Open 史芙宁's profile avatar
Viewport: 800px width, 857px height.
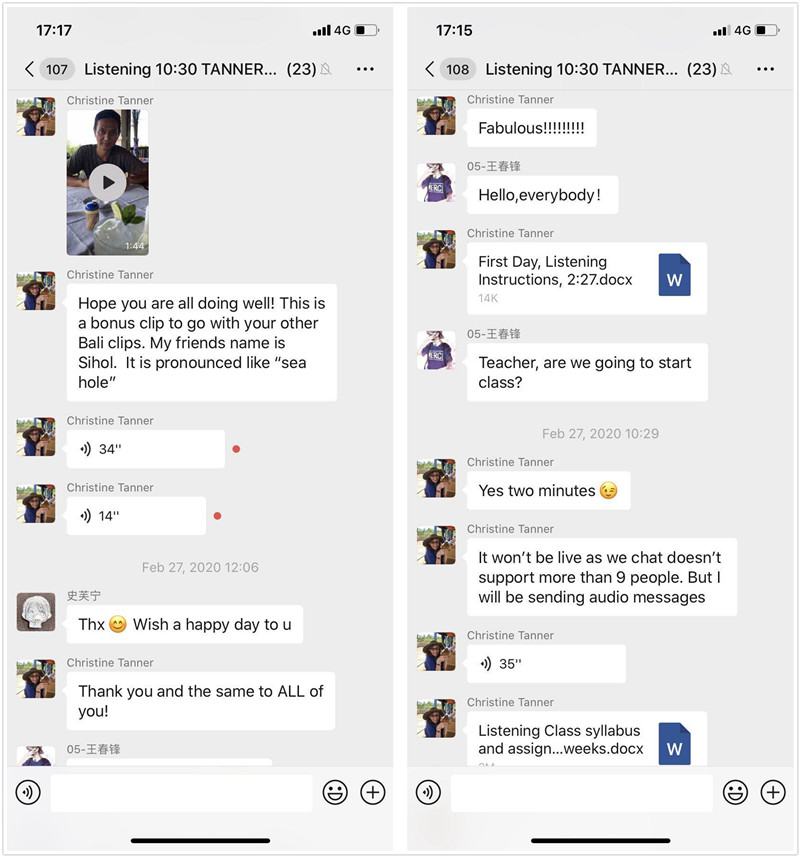(36, 612)
